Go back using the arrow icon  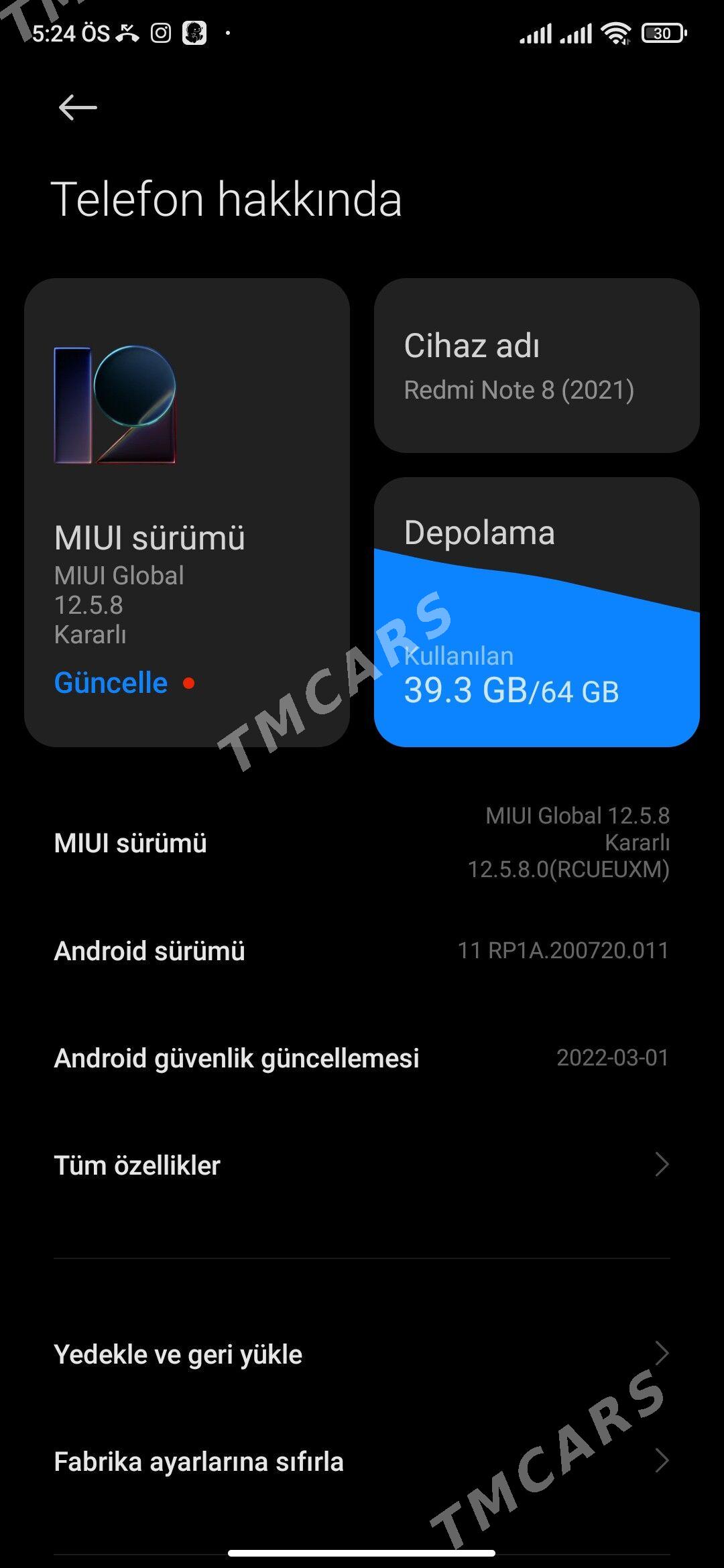[x=78, y=107]
